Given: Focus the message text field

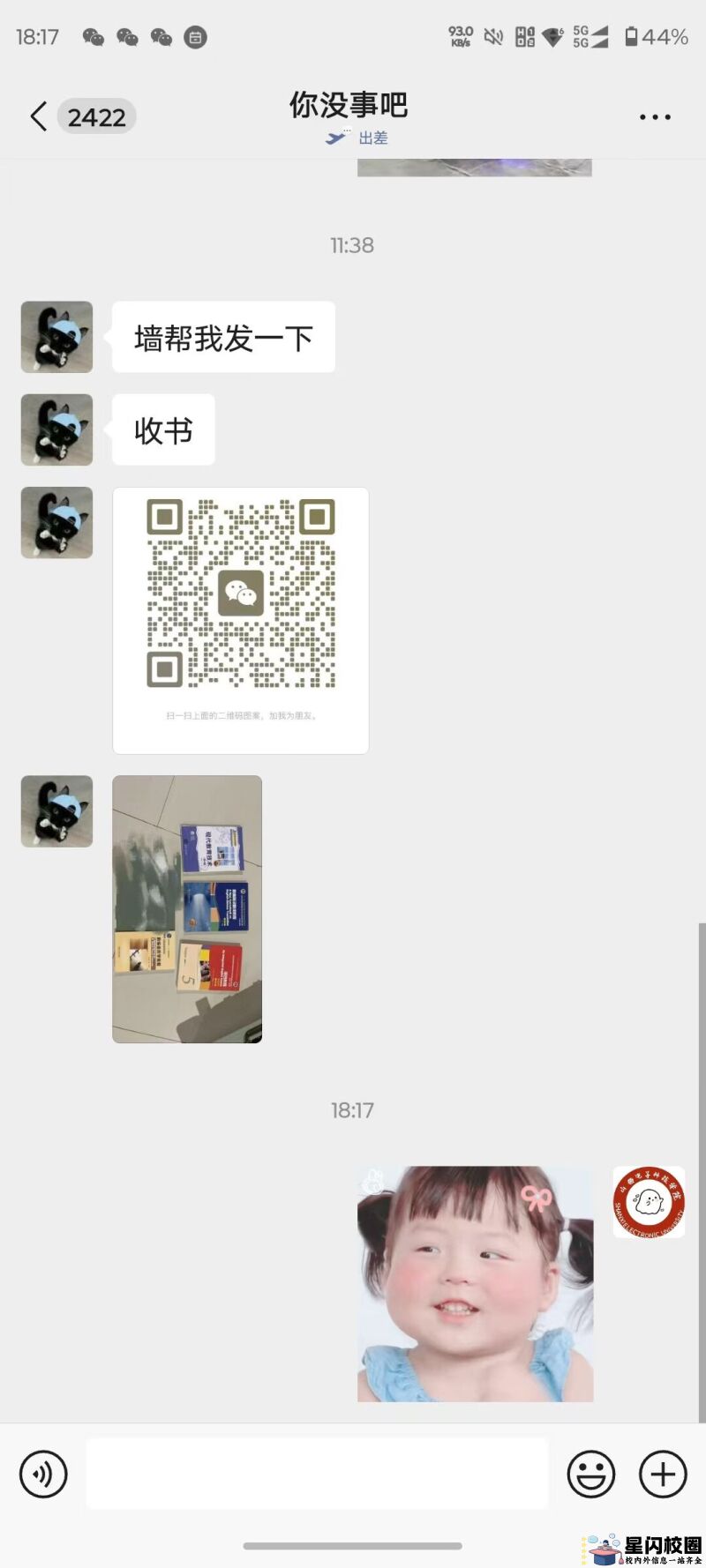Looking at the screenshot, I should click(x=316, y=1474).
